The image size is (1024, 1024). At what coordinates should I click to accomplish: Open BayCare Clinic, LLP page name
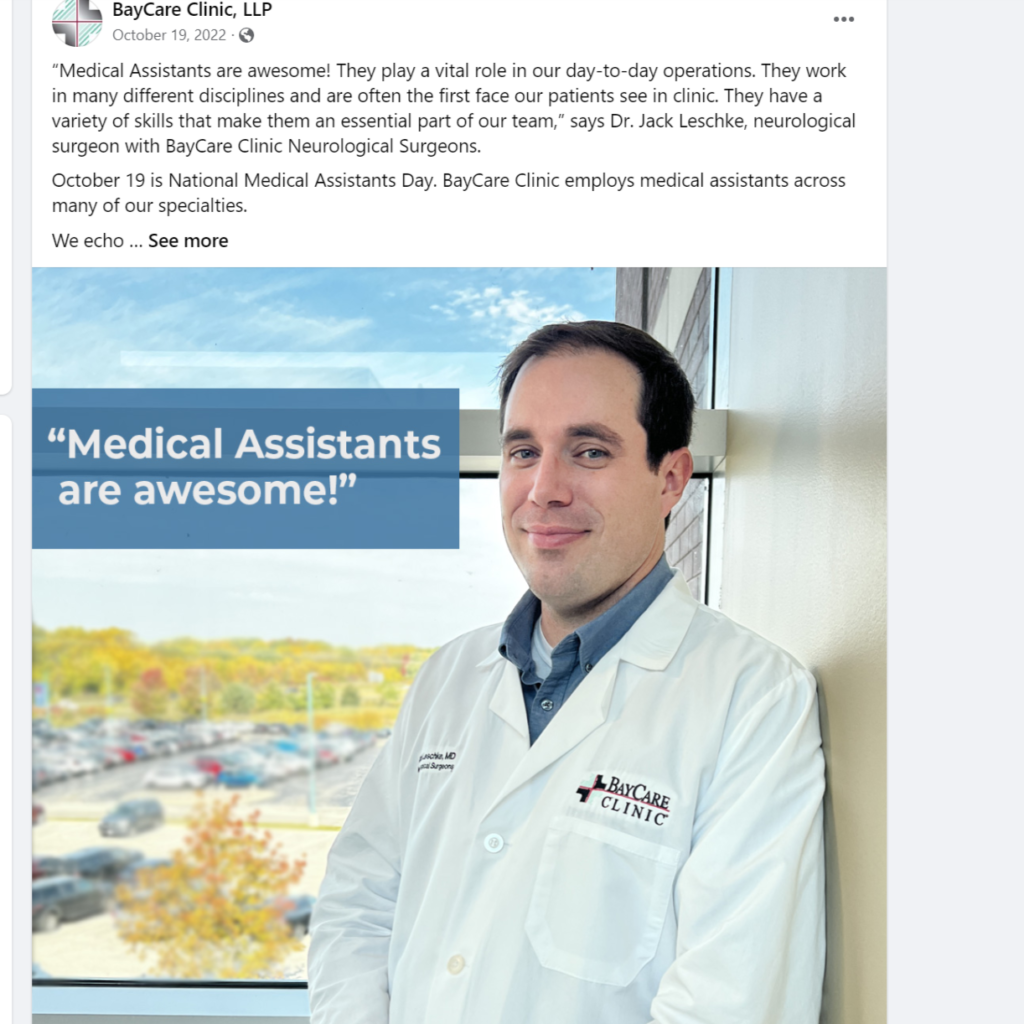click(x=192, y=10)
